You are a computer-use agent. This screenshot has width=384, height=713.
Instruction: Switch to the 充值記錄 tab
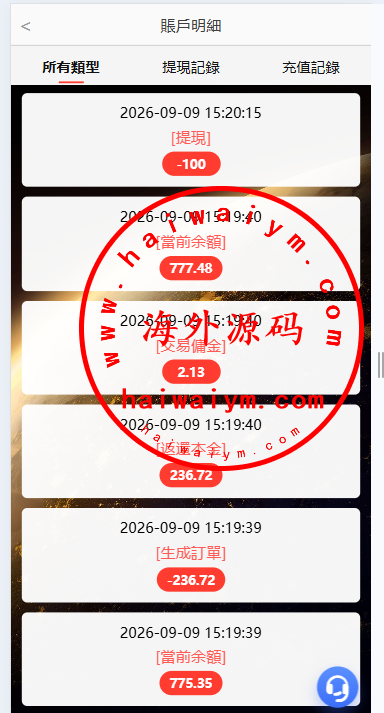(311, 68)
